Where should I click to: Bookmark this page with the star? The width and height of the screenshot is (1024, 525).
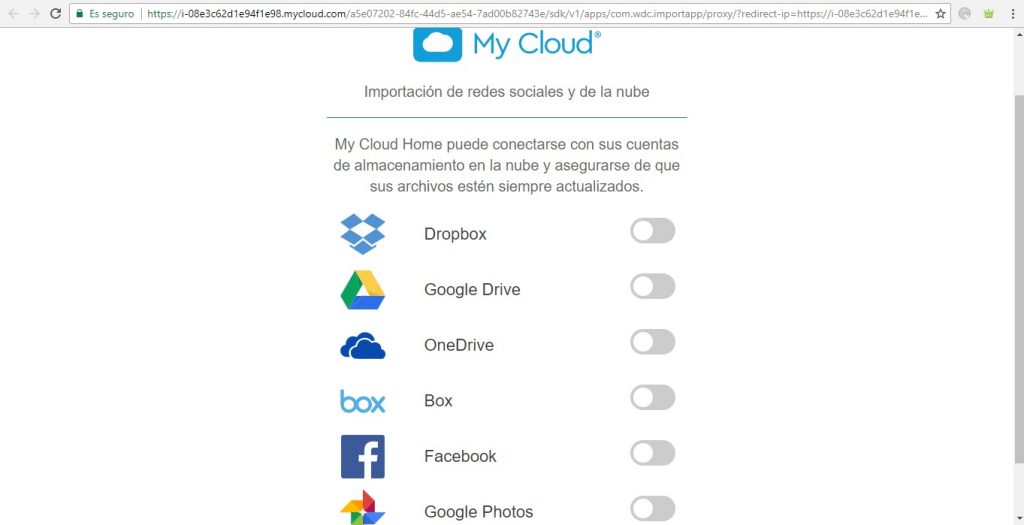tap(940, 14)
